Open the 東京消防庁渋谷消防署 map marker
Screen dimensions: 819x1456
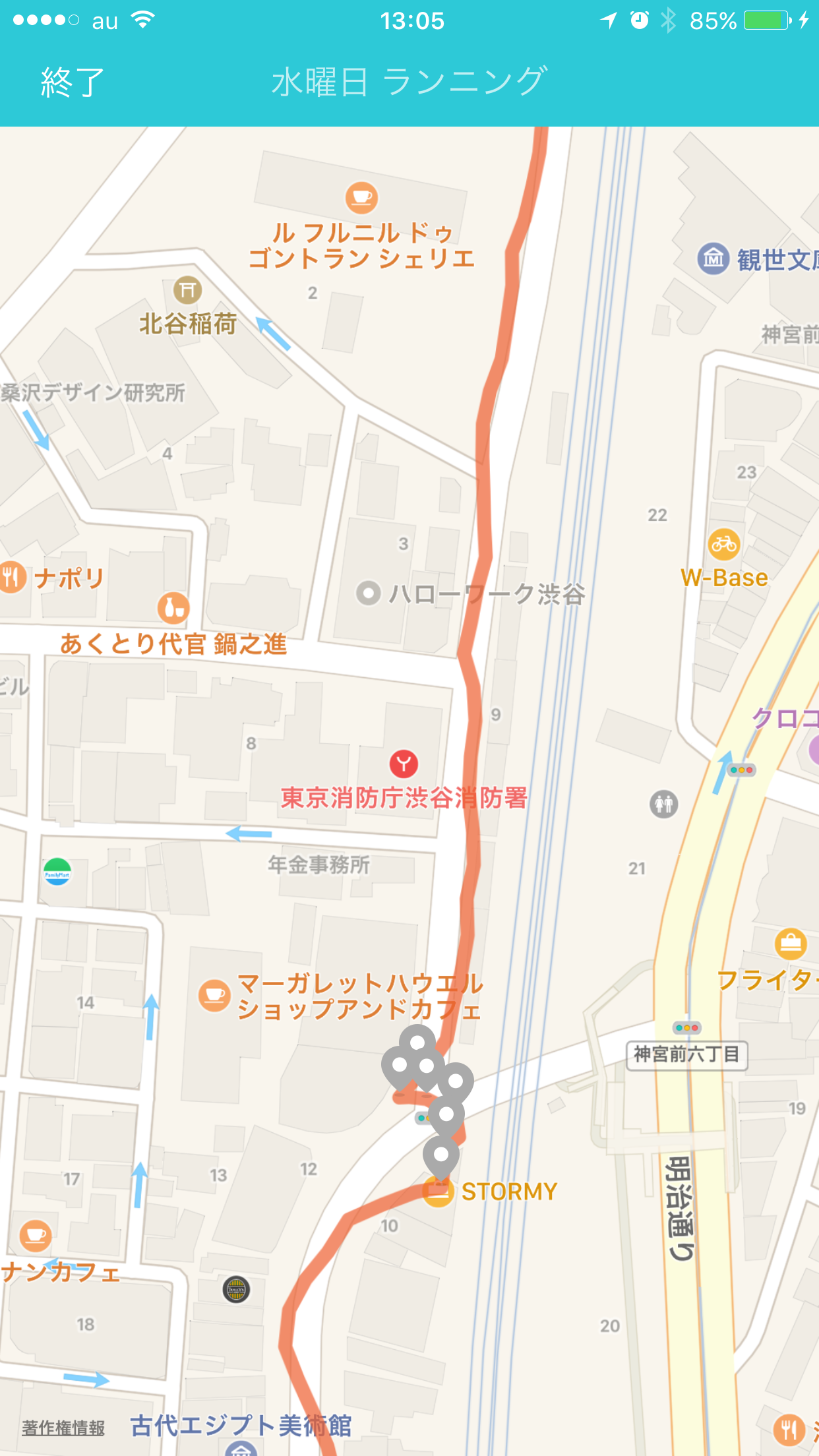point(404,764)
